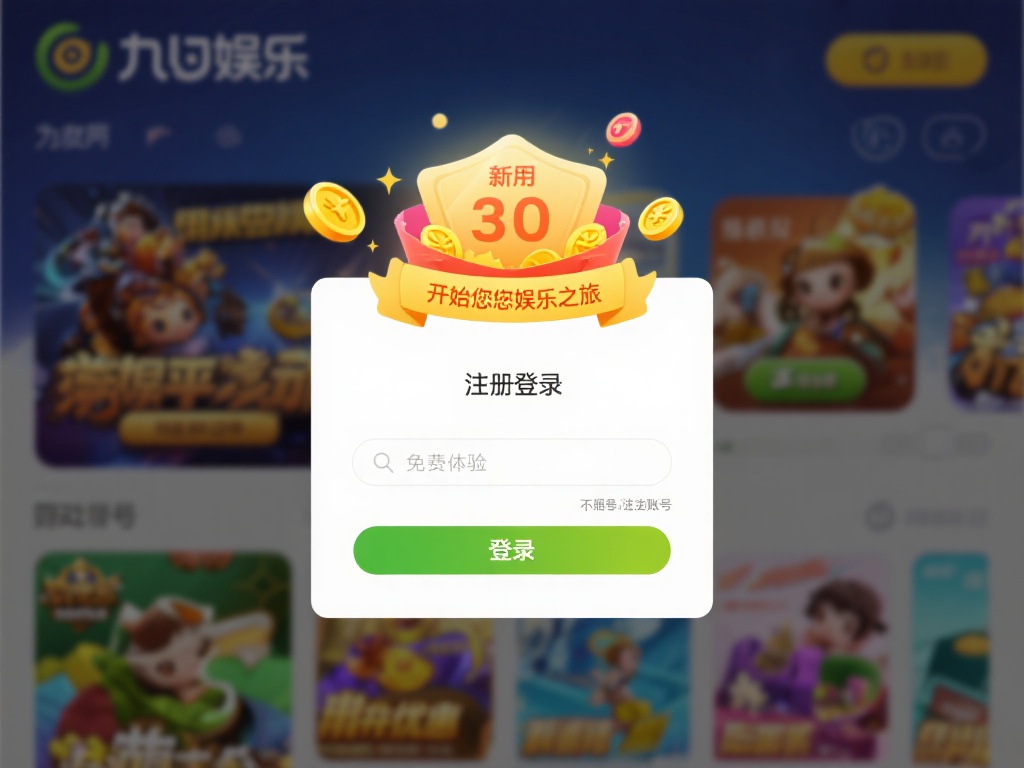Tap the green 登录 button

[512, 550]
